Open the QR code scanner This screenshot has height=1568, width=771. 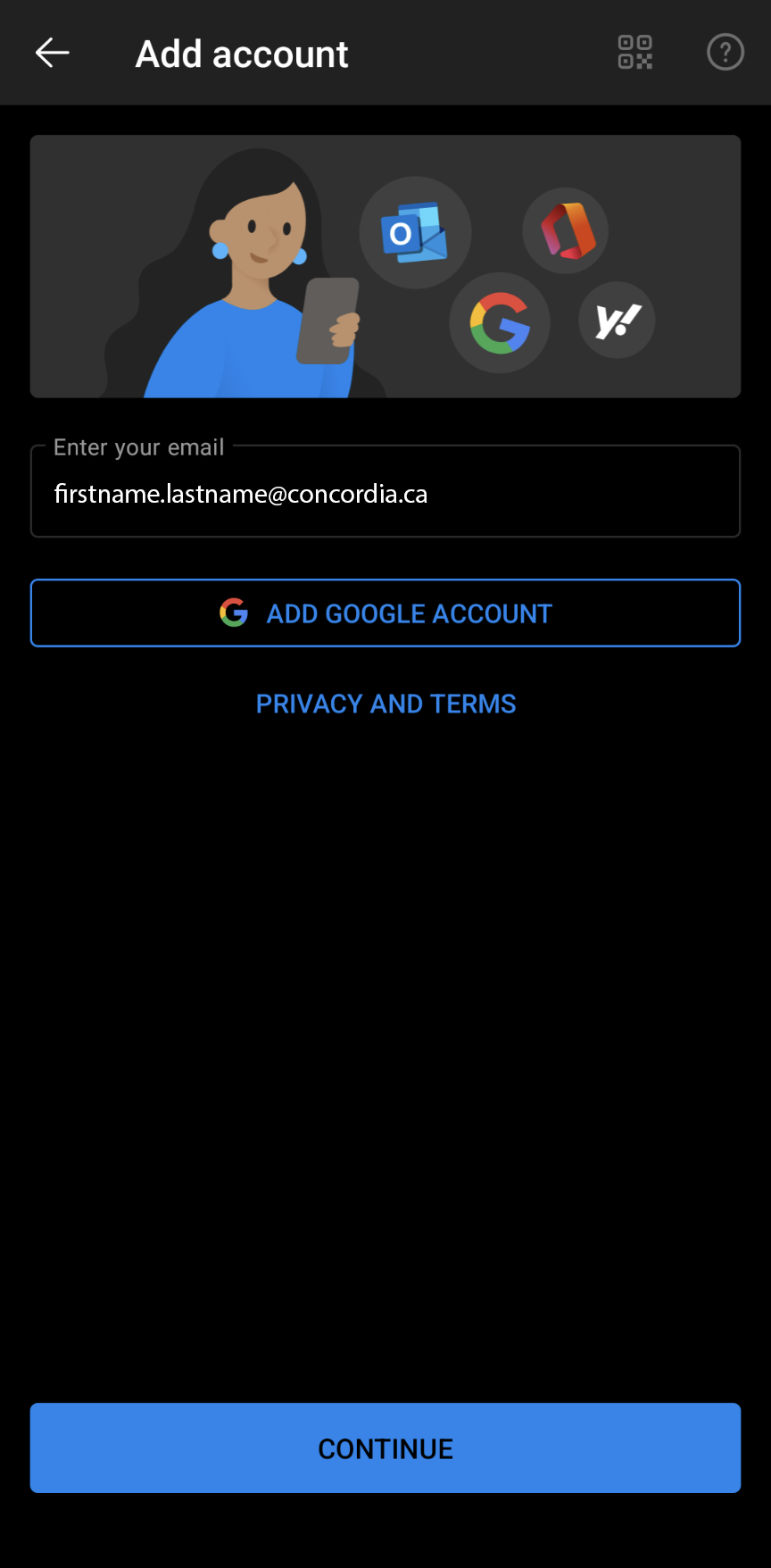tap(635, 53)
